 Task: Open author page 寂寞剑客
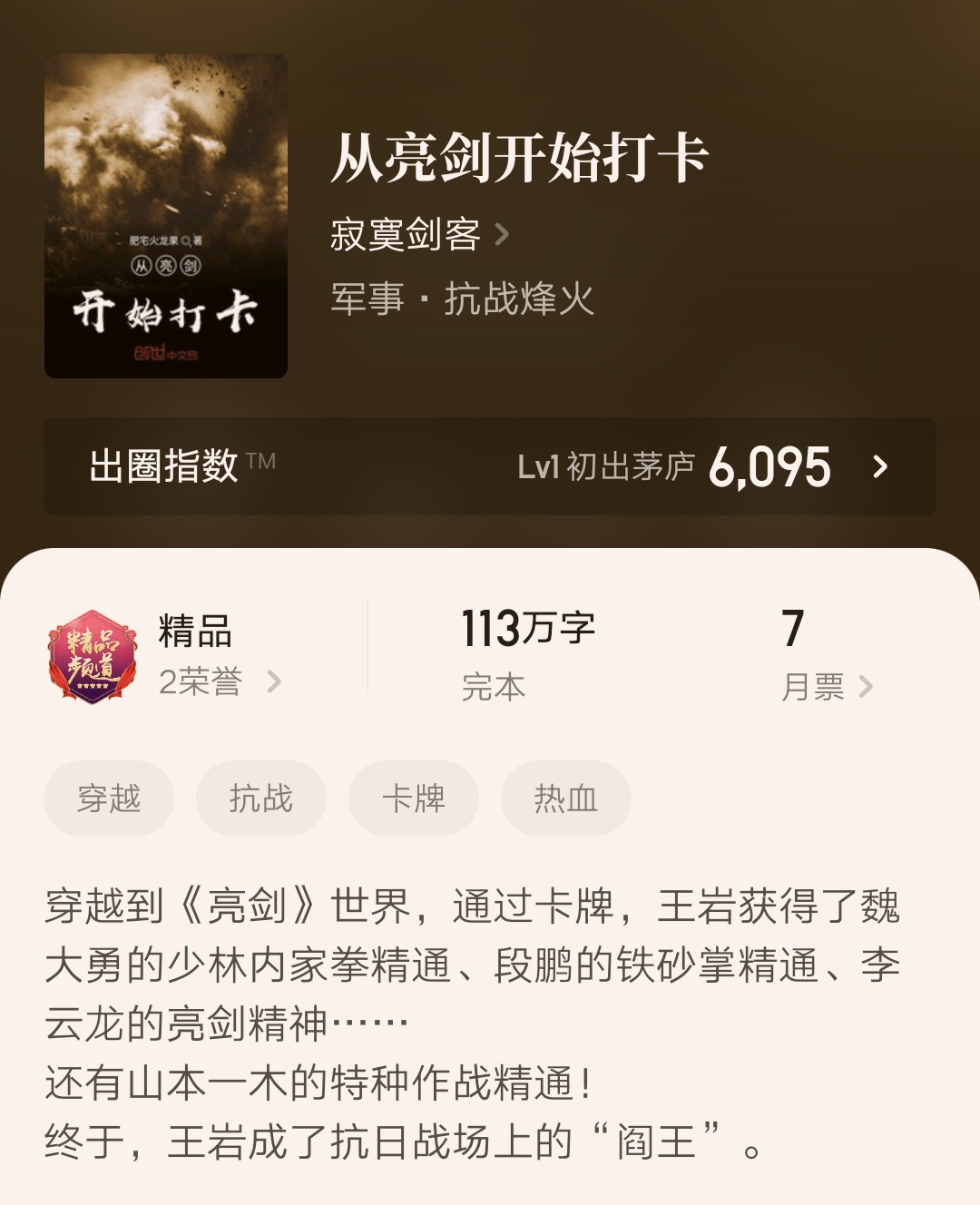click(419, 235)
